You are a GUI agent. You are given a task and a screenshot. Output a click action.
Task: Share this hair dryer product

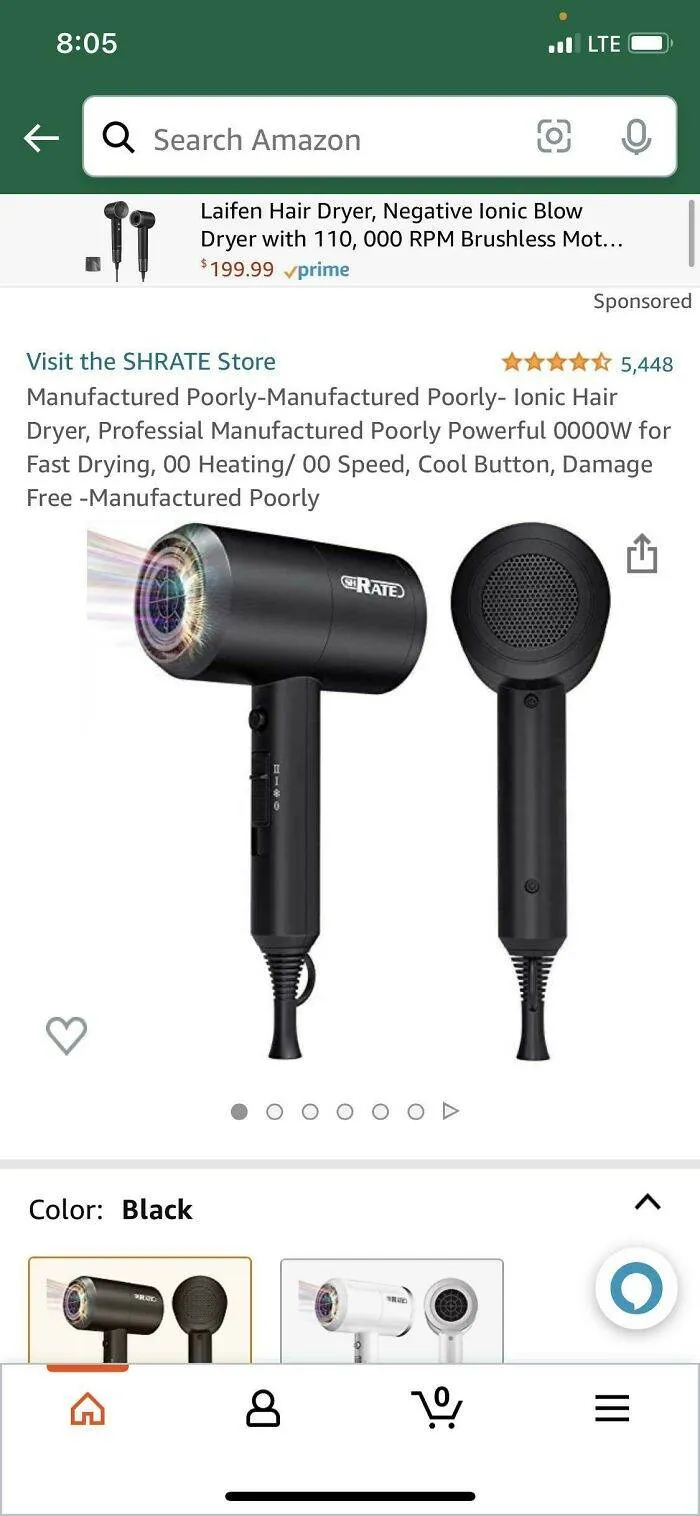[x=642, y=553]
